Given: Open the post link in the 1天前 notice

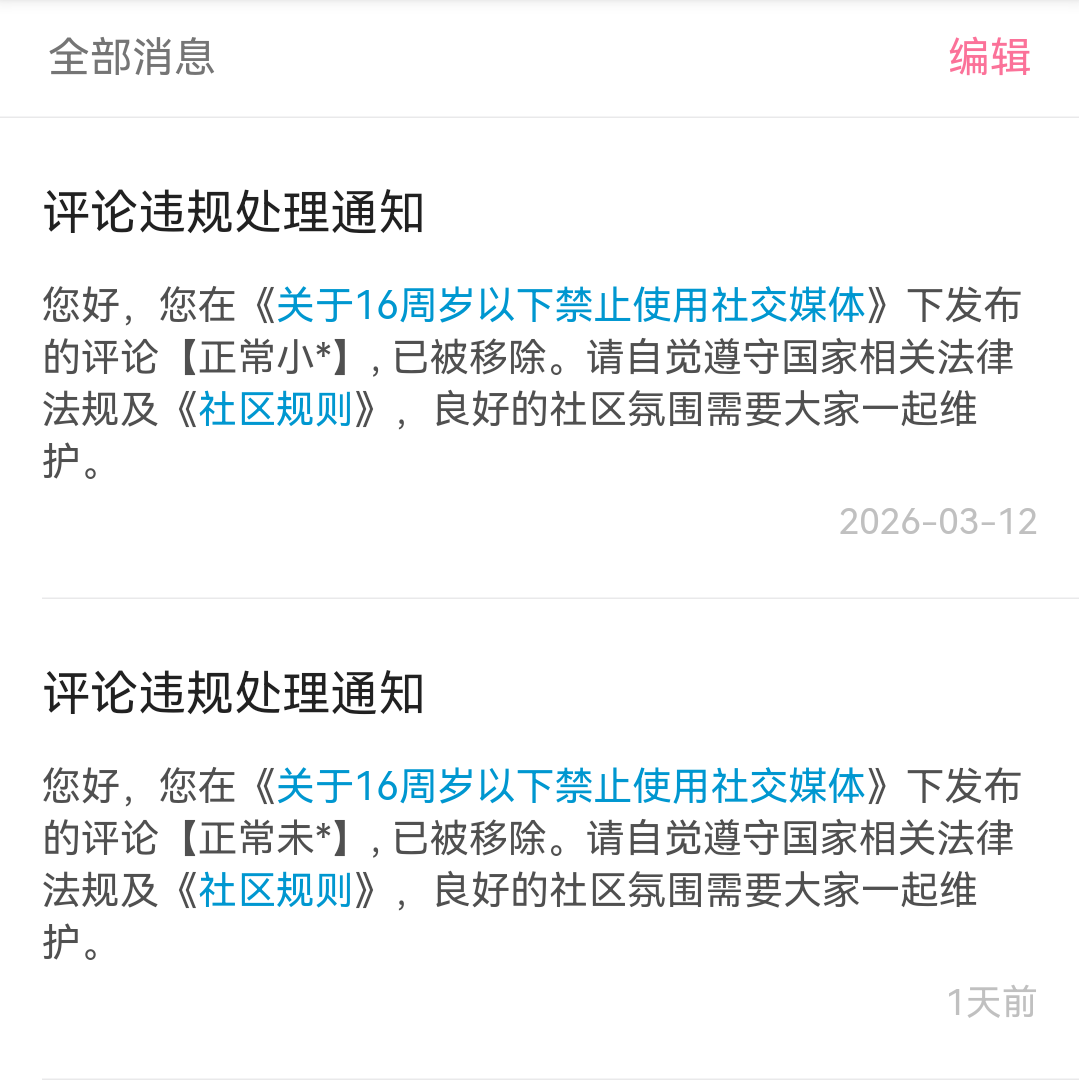Looking at the screenshot, I should [x=570, y=786].
